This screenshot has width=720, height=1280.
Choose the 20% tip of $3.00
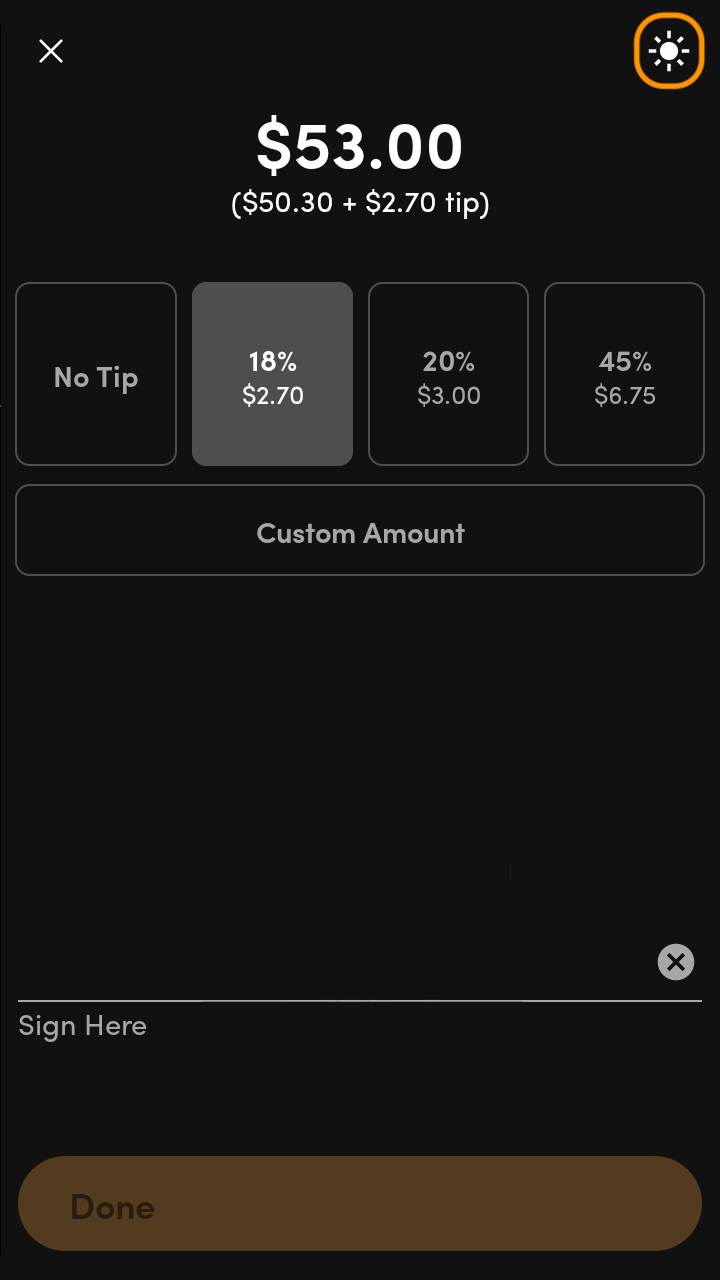coord(448,374)
